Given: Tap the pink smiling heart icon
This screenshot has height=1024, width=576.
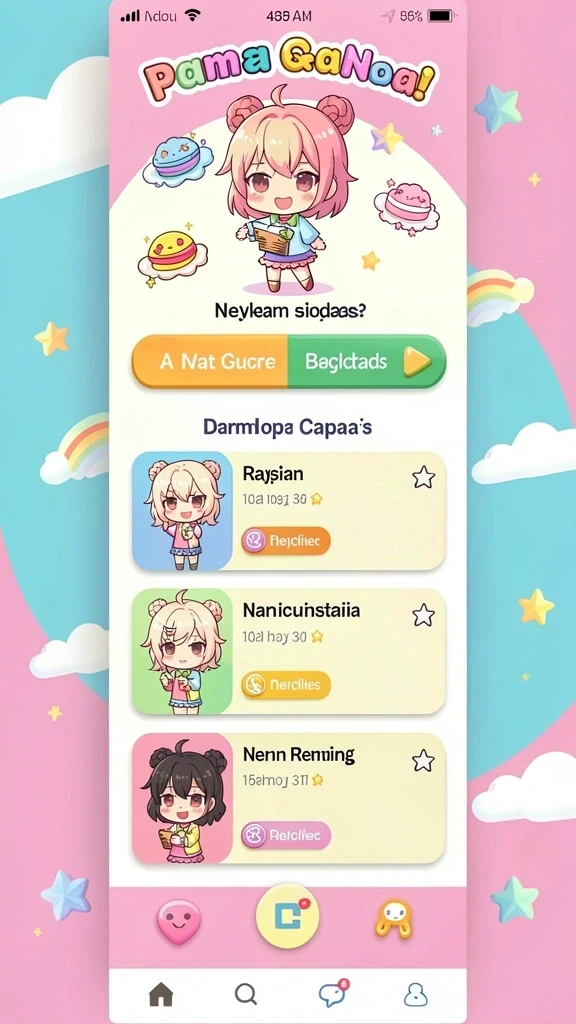Looking at the screenshot, I should (179, 921).
